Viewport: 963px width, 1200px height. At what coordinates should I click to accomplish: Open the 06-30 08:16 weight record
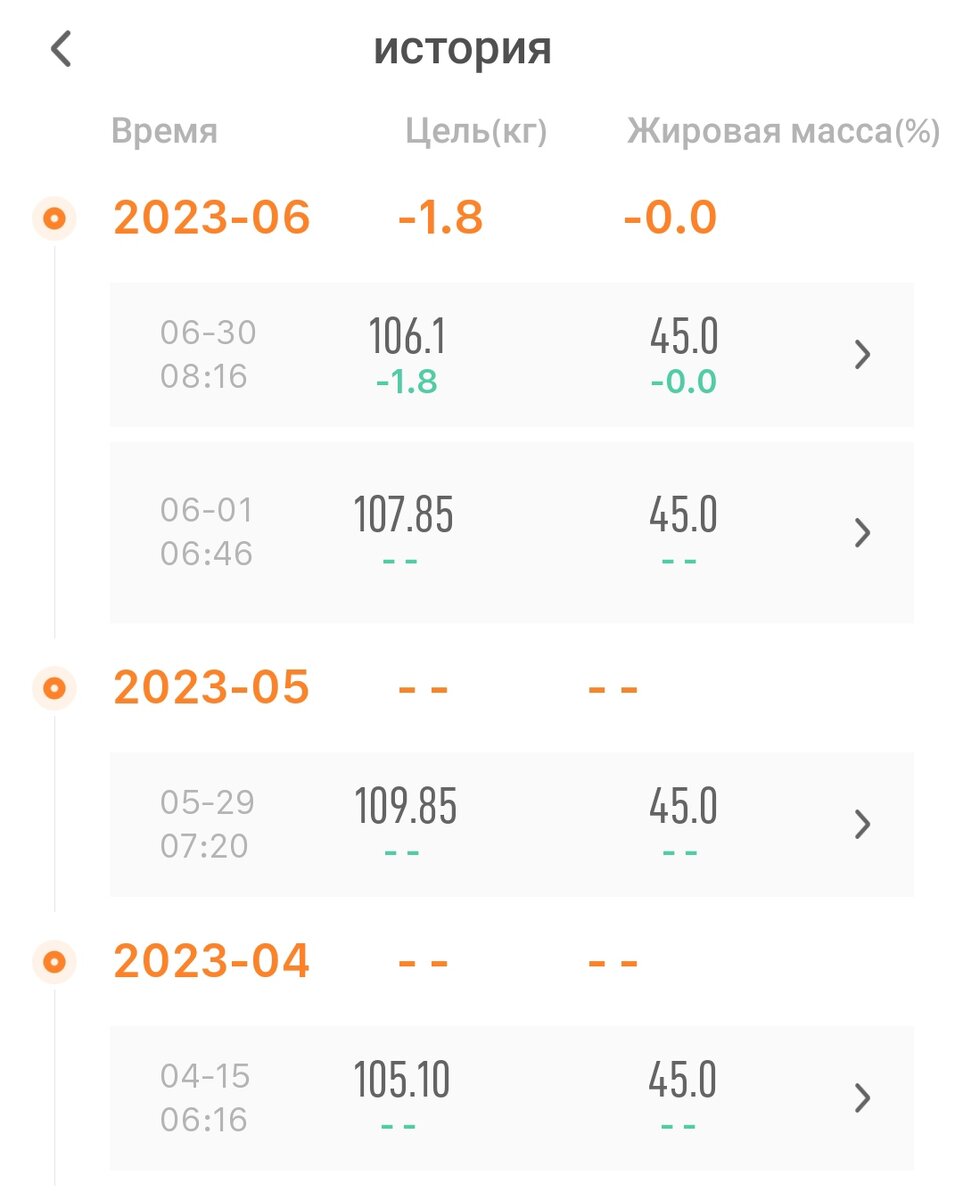pos(511,355)
